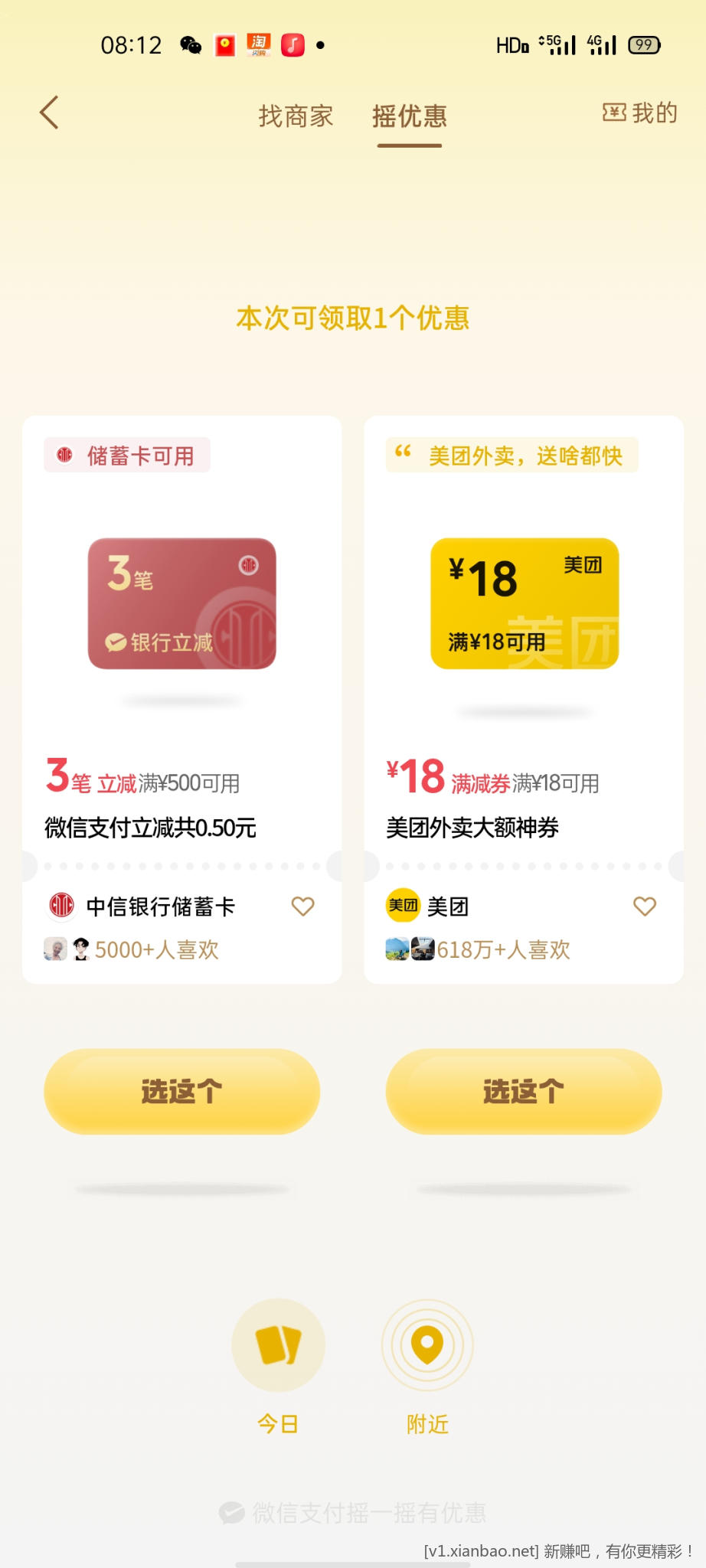The image size is (706, 1568).
Task: Switch to the 找商家 tab
Action: coord(296,116)
